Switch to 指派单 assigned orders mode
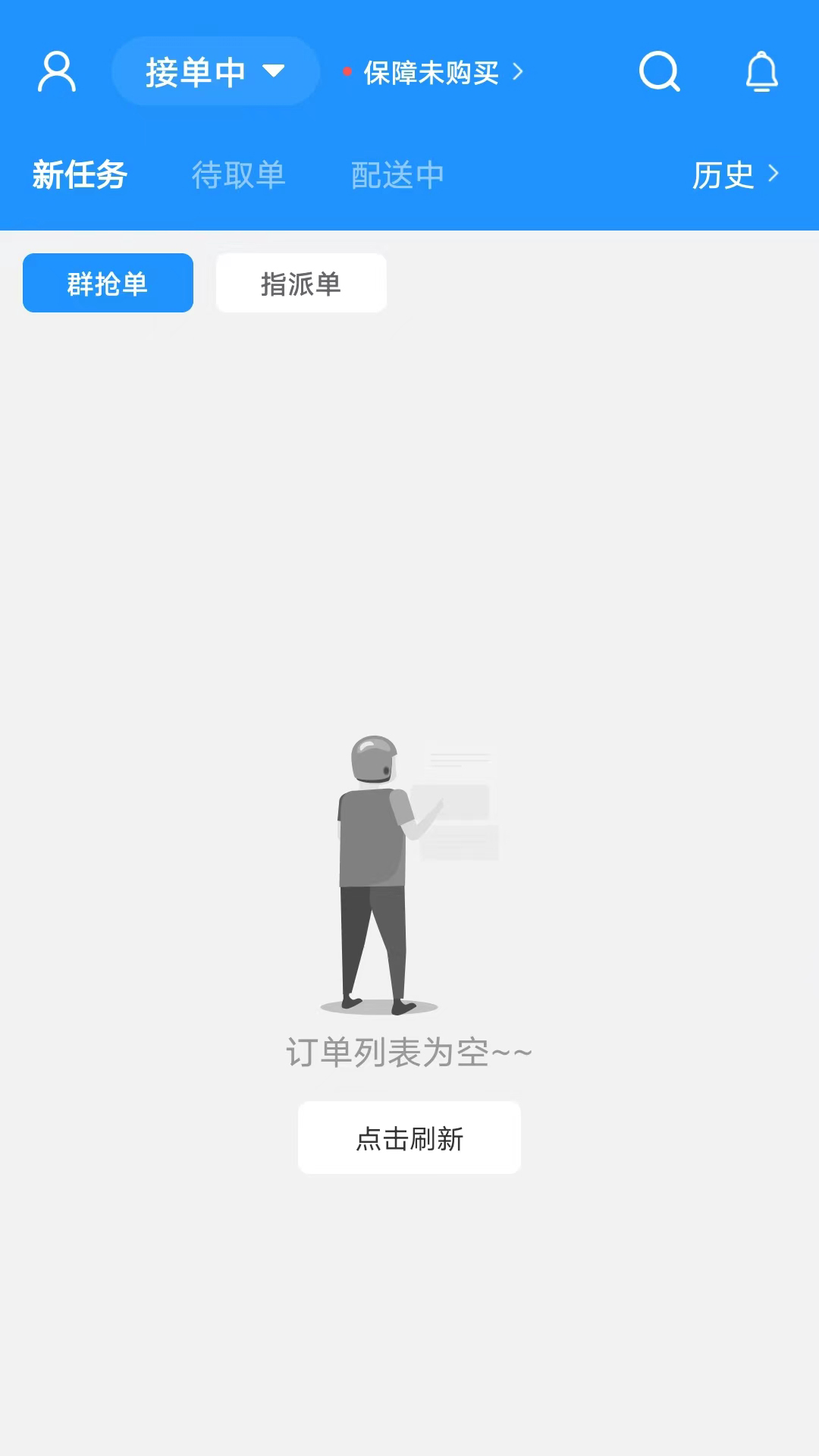 point(300,283)
